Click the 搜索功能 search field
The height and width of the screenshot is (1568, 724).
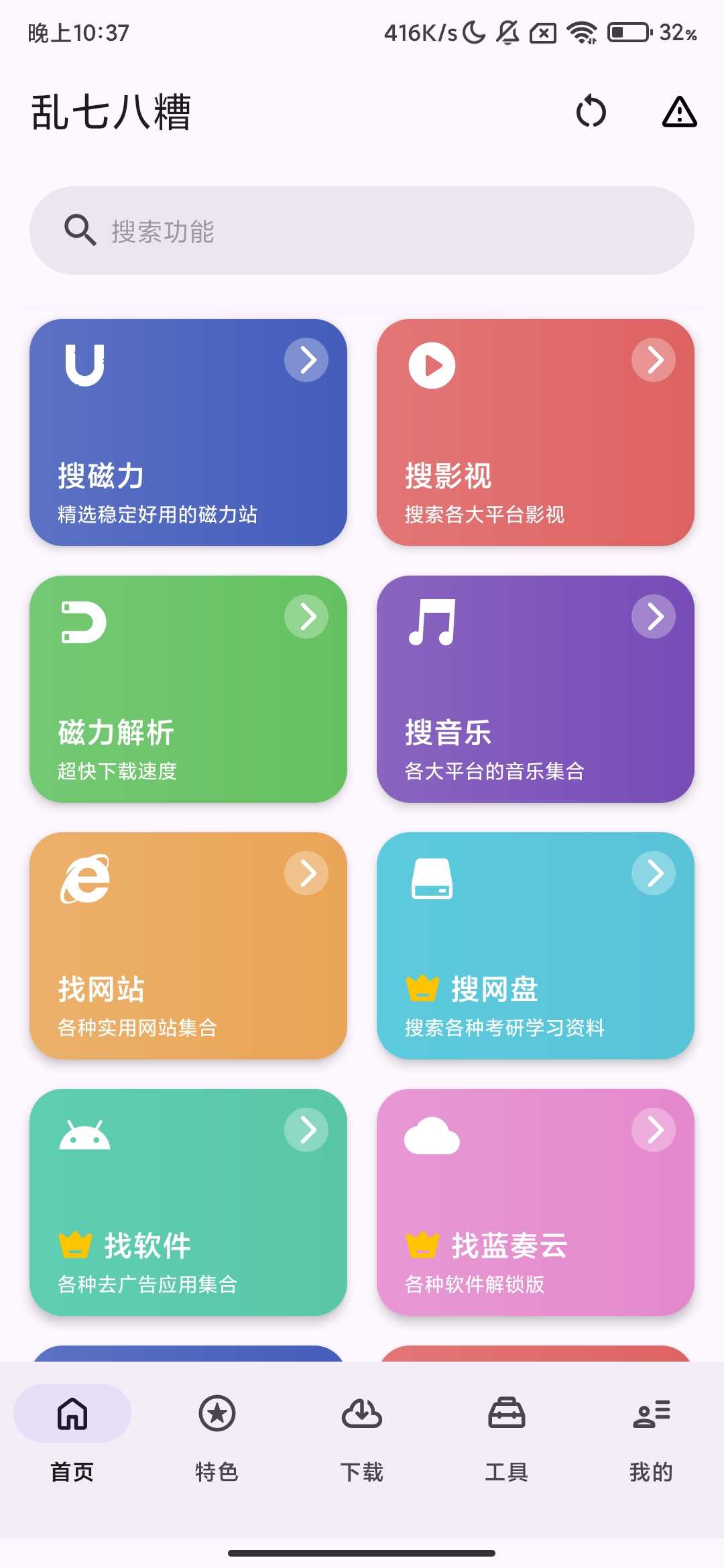point(362,231)
